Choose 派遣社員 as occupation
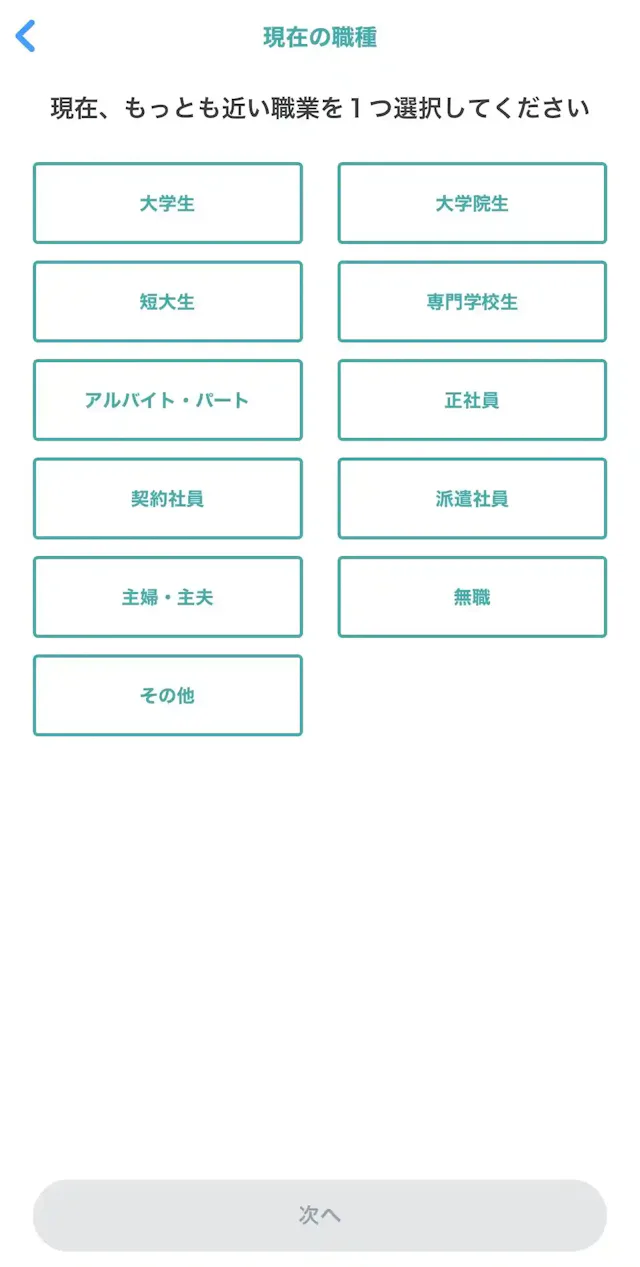Viewport: 640px width, 1267px height. point(472,498)
